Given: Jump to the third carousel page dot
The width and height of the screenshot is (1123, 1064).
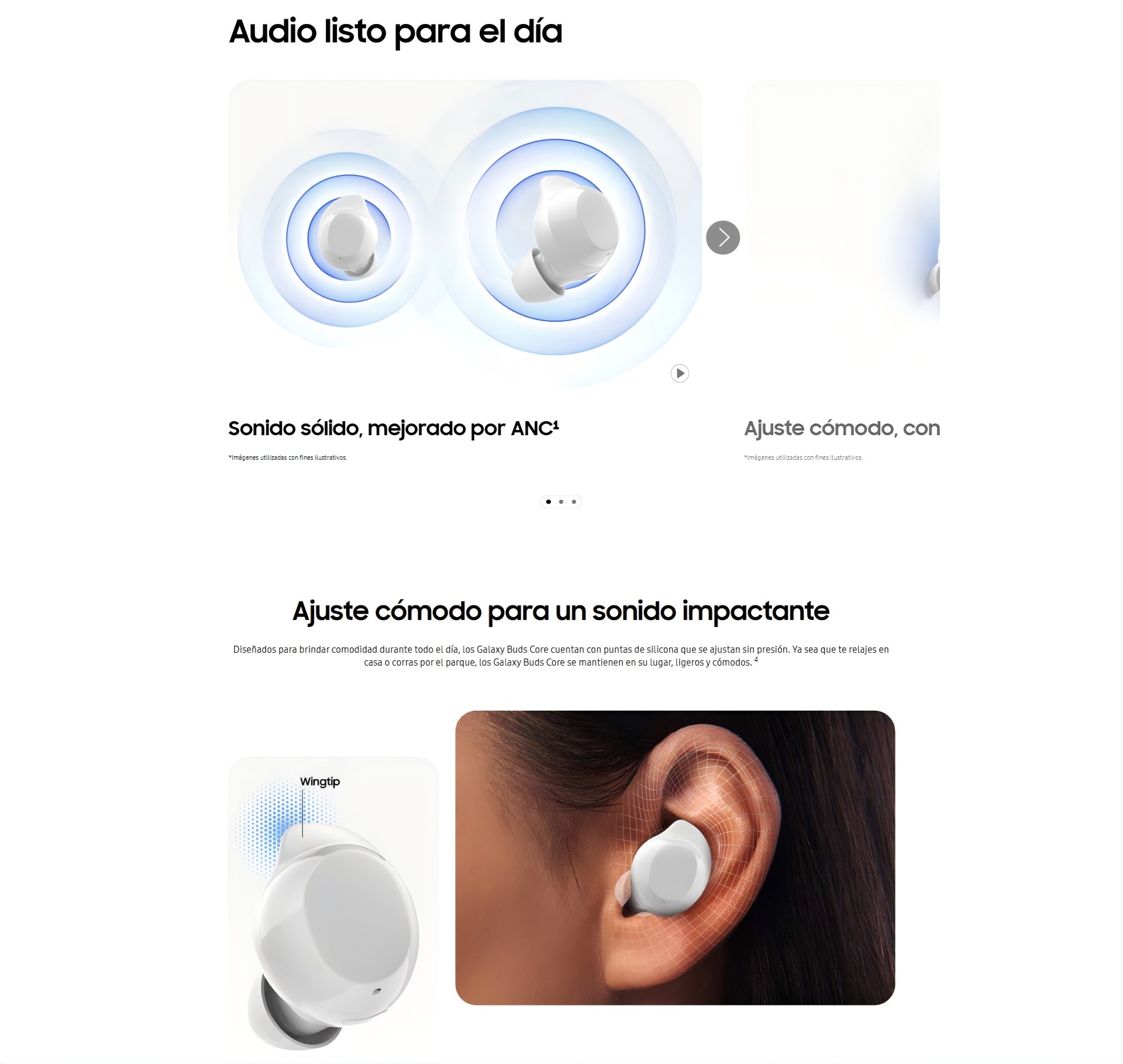Looking at the screenshot, I should tap(574, 502).
